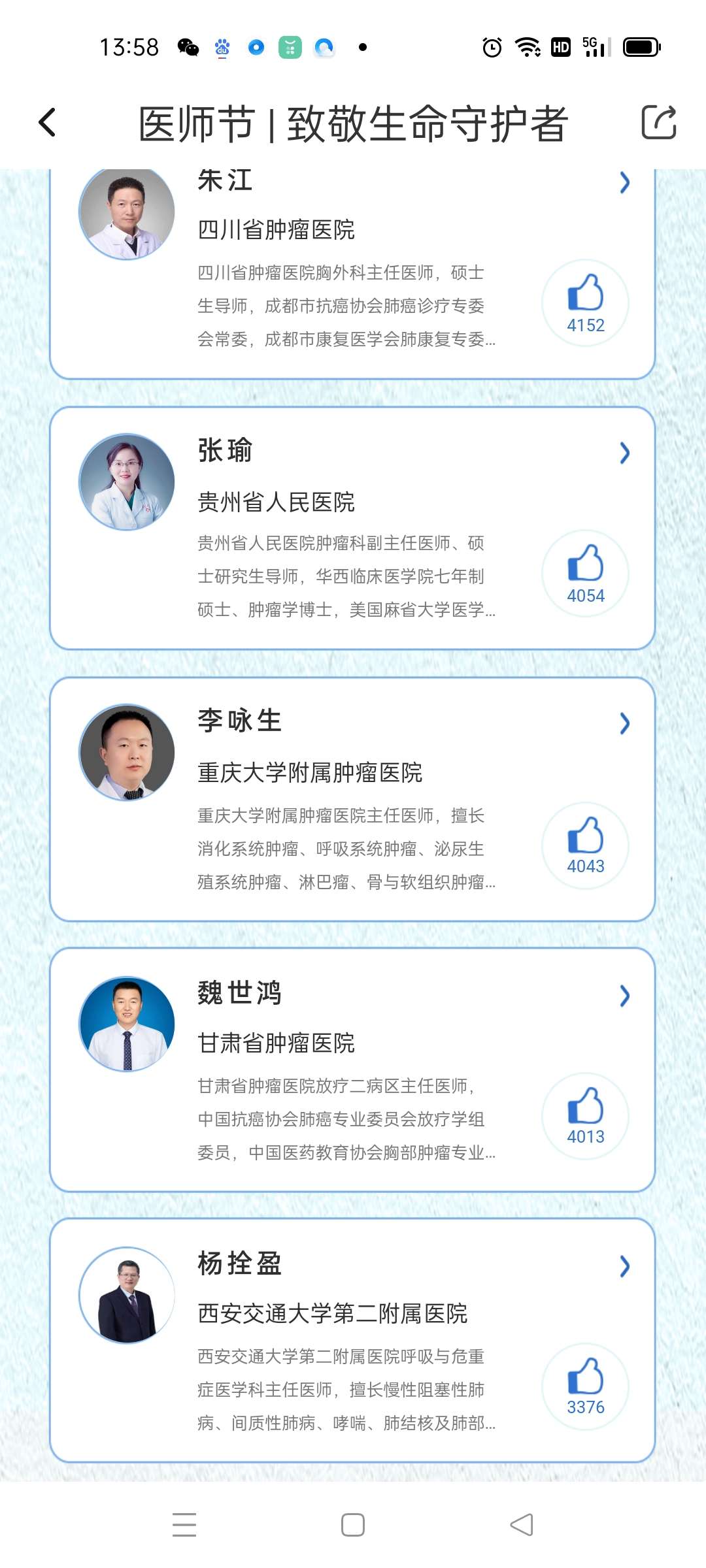
Task: Expand 杨拴盈's details chevron
Action: 624,1266
